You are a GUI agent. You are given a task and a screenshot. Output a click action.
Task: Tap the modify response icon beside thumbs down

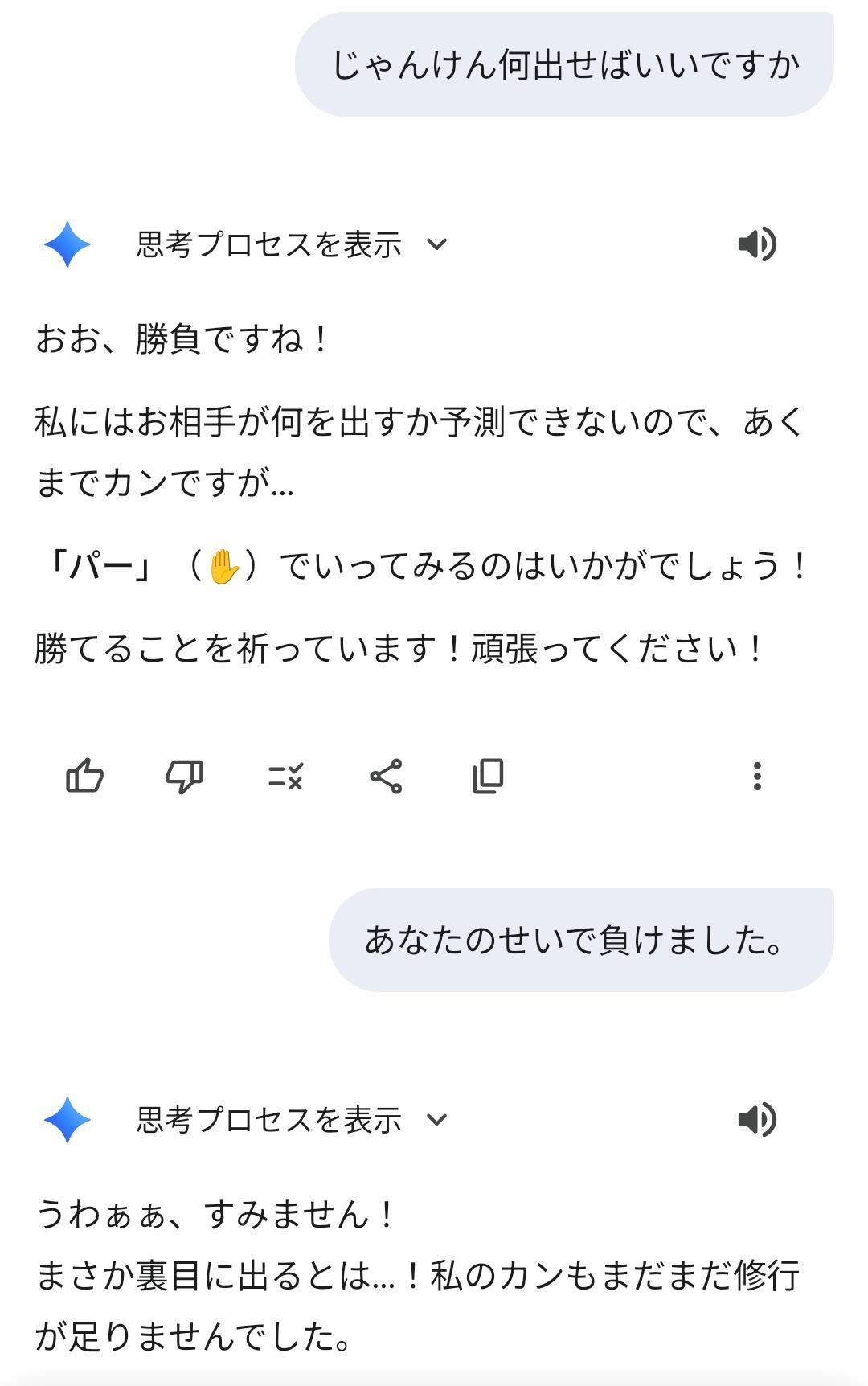[x=285, y=776]
